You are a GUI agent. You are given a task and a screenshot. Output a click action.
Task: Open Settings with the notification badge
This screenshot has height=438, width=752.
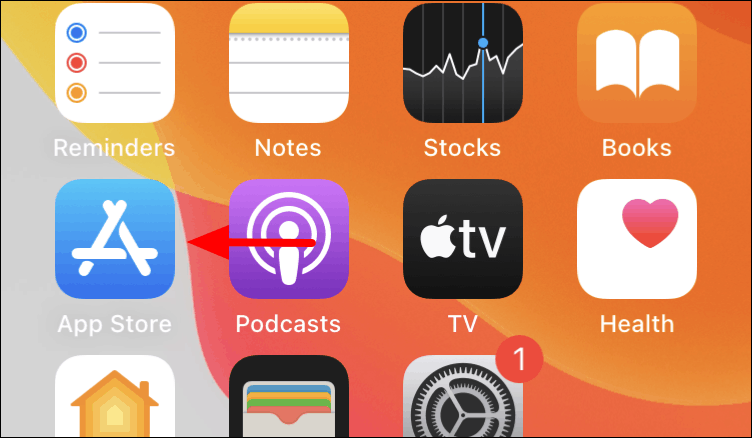[x=462, y=400]
